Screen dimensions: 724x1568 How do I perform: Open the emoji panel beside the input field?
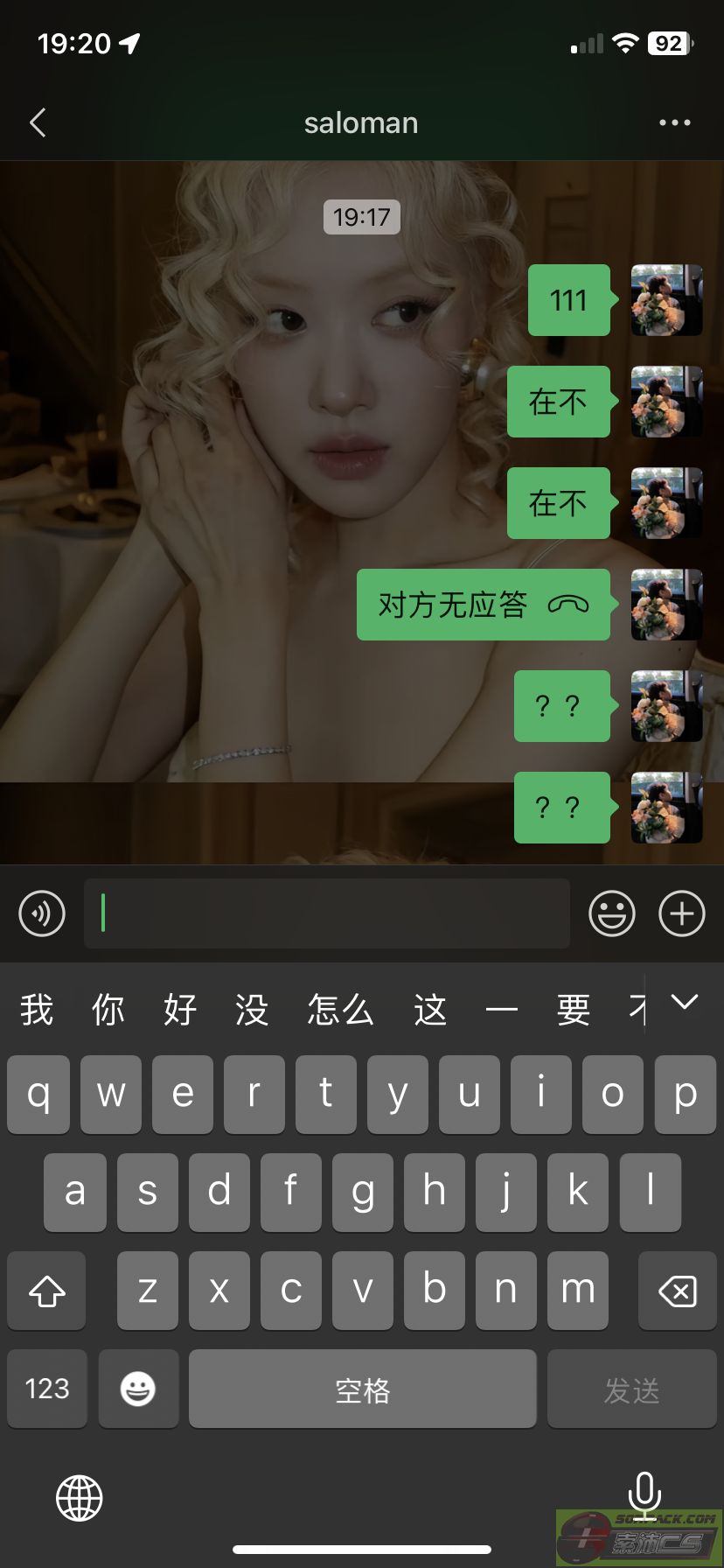click(x=611, y=913)
